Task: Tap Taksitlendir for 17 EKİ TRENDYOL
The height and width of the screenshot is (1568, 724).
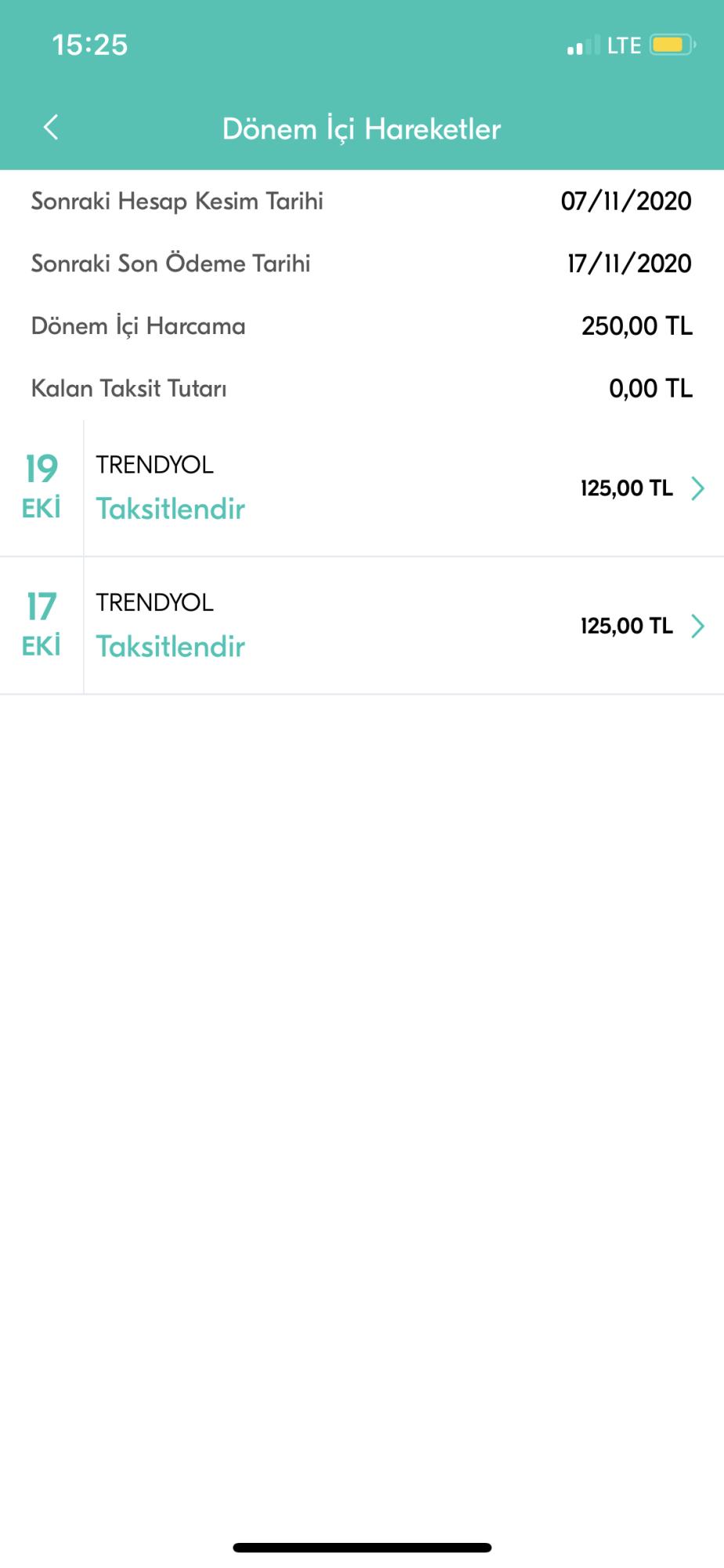Action: click(171, 647)
